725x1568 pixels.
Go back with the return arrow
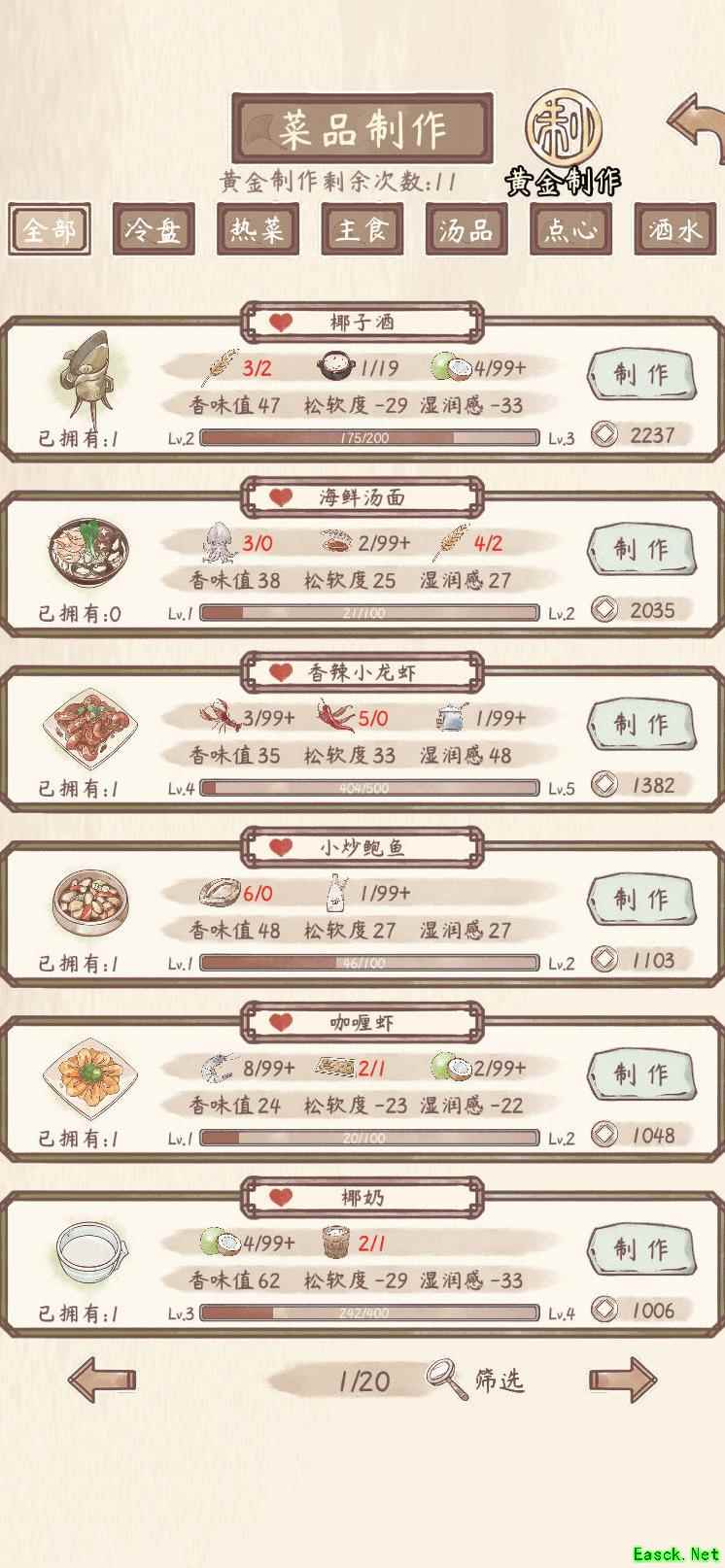696,126
